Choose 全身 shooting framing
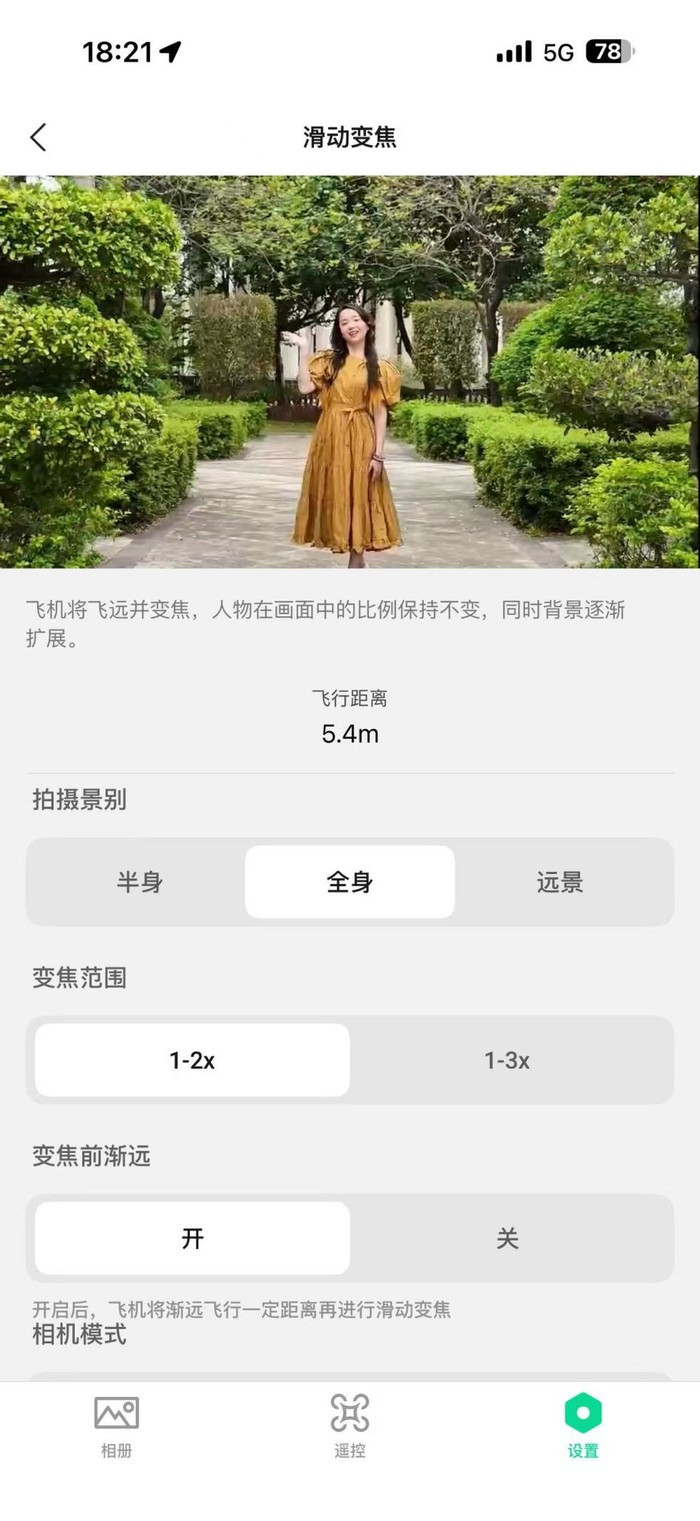The image size is (700, 1521). point(350,882)
